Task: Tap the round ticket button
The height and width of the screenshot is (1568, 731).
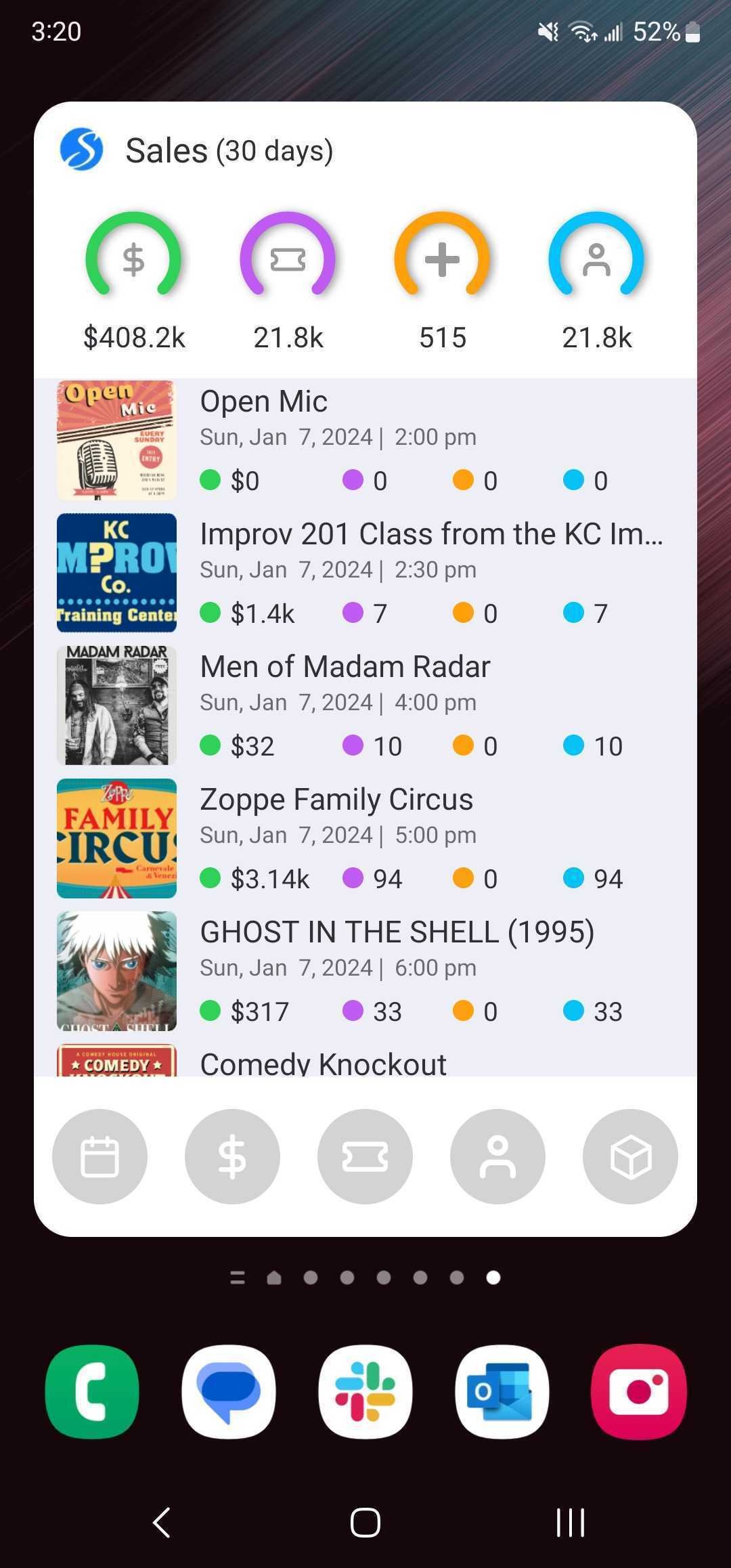Action: pos(365,1156)
